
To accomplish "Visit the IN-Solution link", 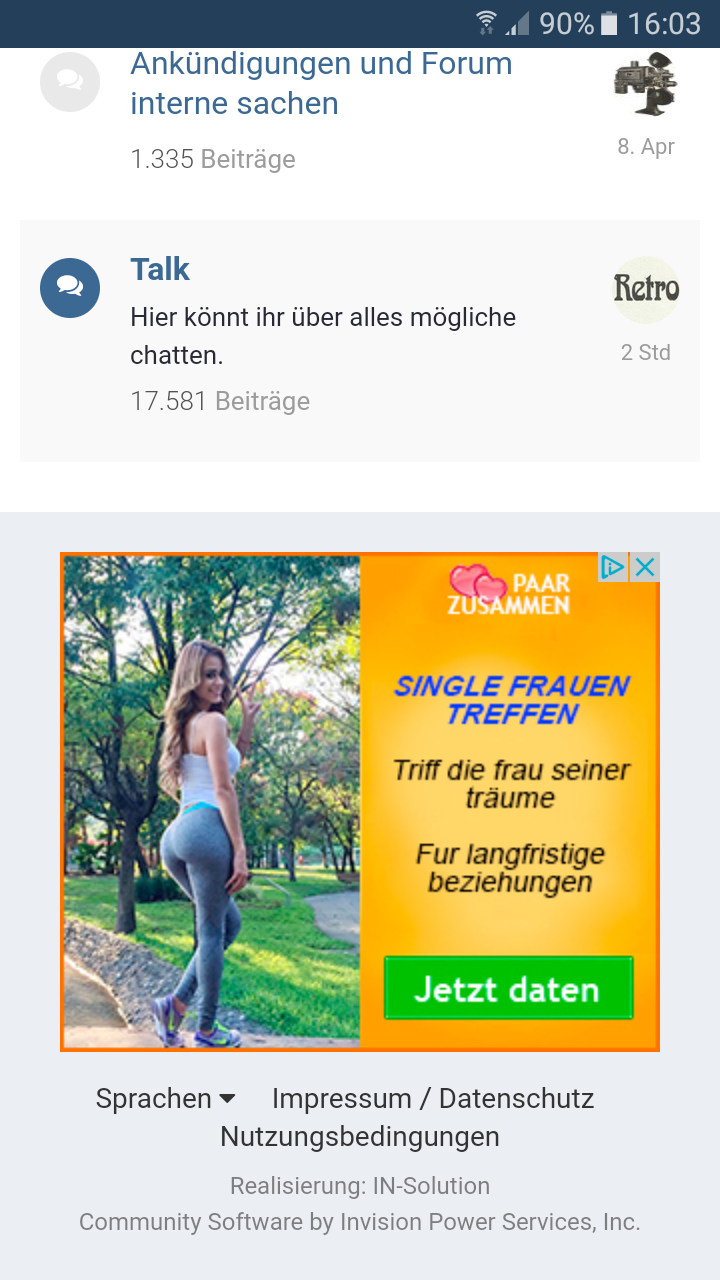I will (x=431, y=1186).
